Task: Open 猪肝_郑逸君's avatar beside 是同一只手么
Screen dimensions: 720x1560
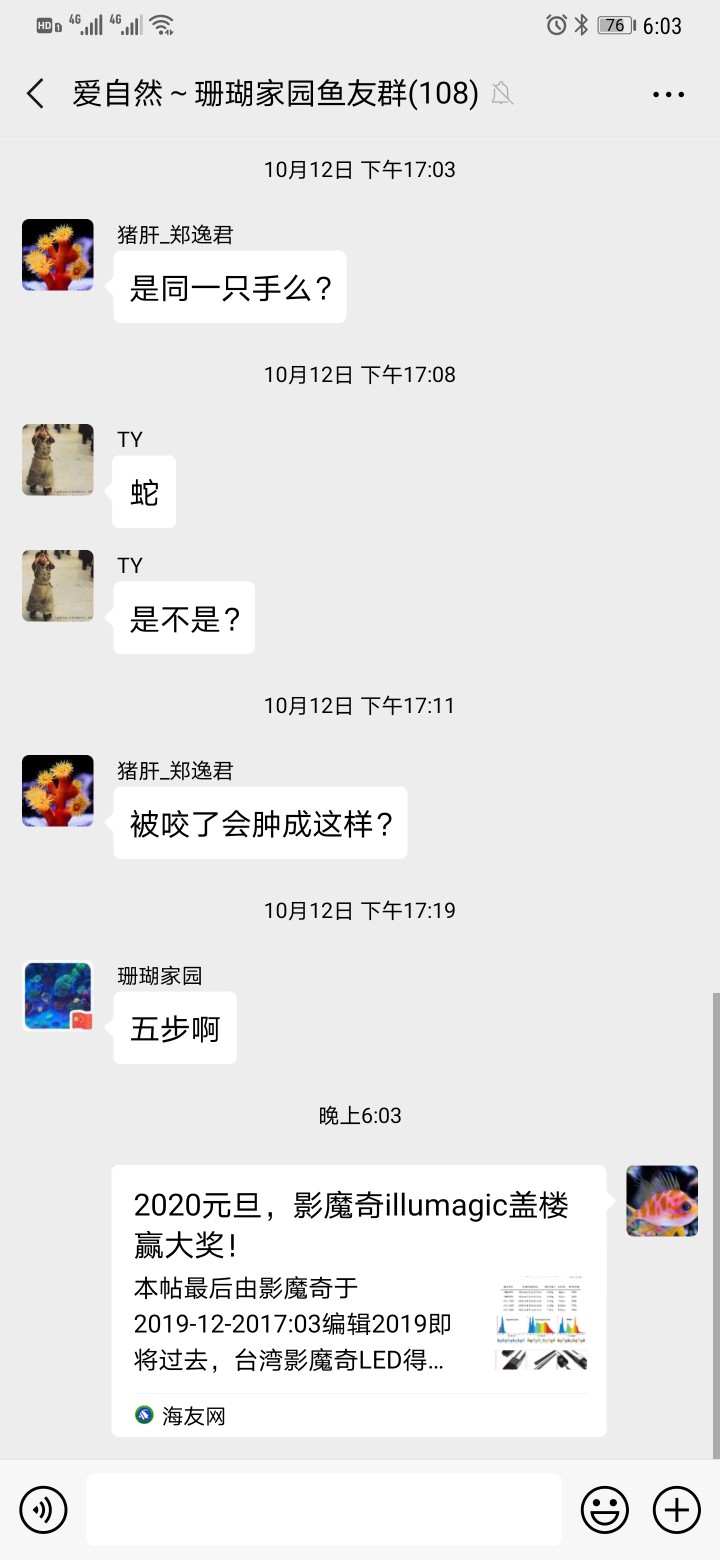Action: [x=58, y=255]
